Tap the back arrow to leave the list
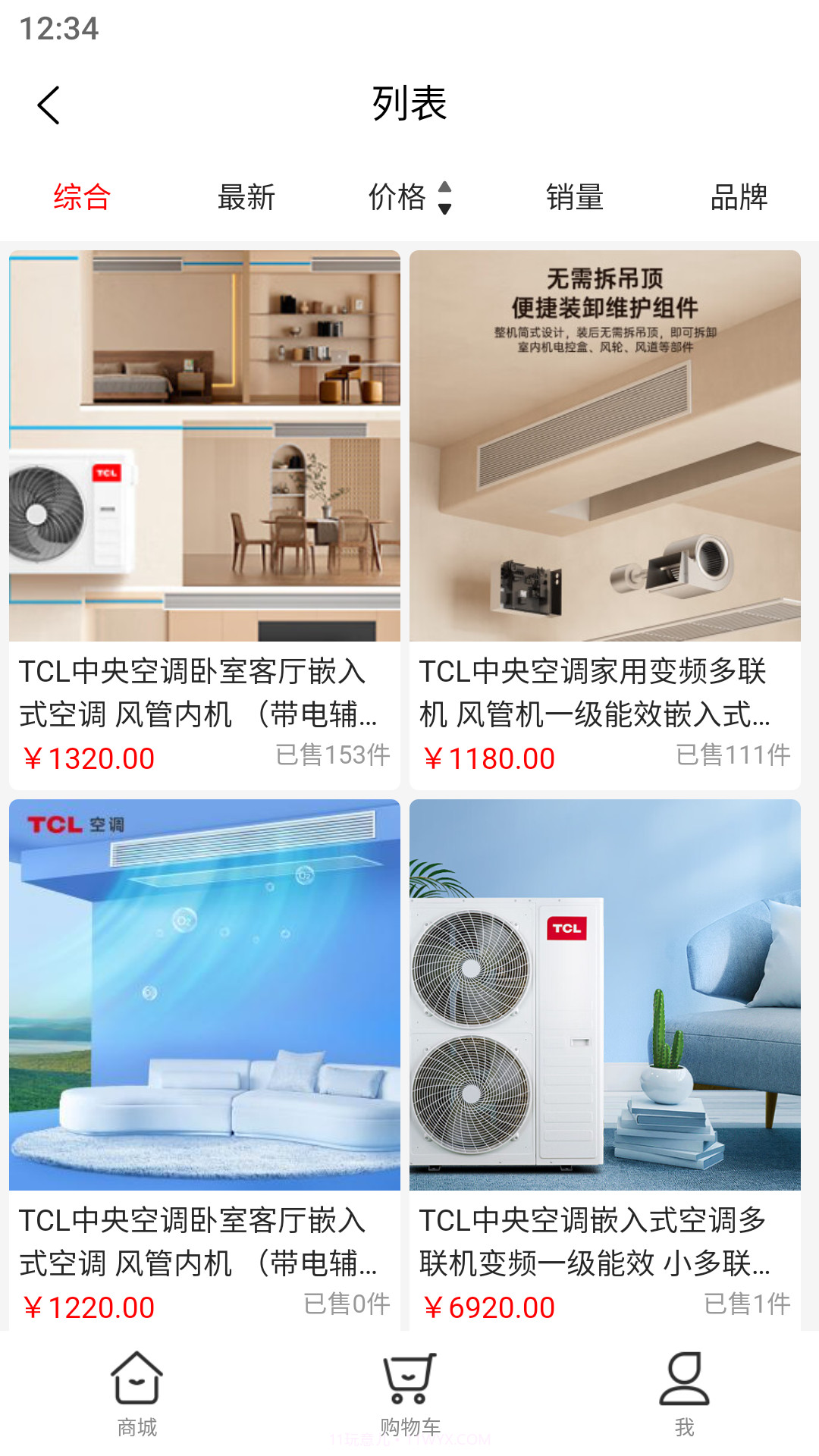The height and width of the screenshot is (1456, 819). click(x=49, y=105)
